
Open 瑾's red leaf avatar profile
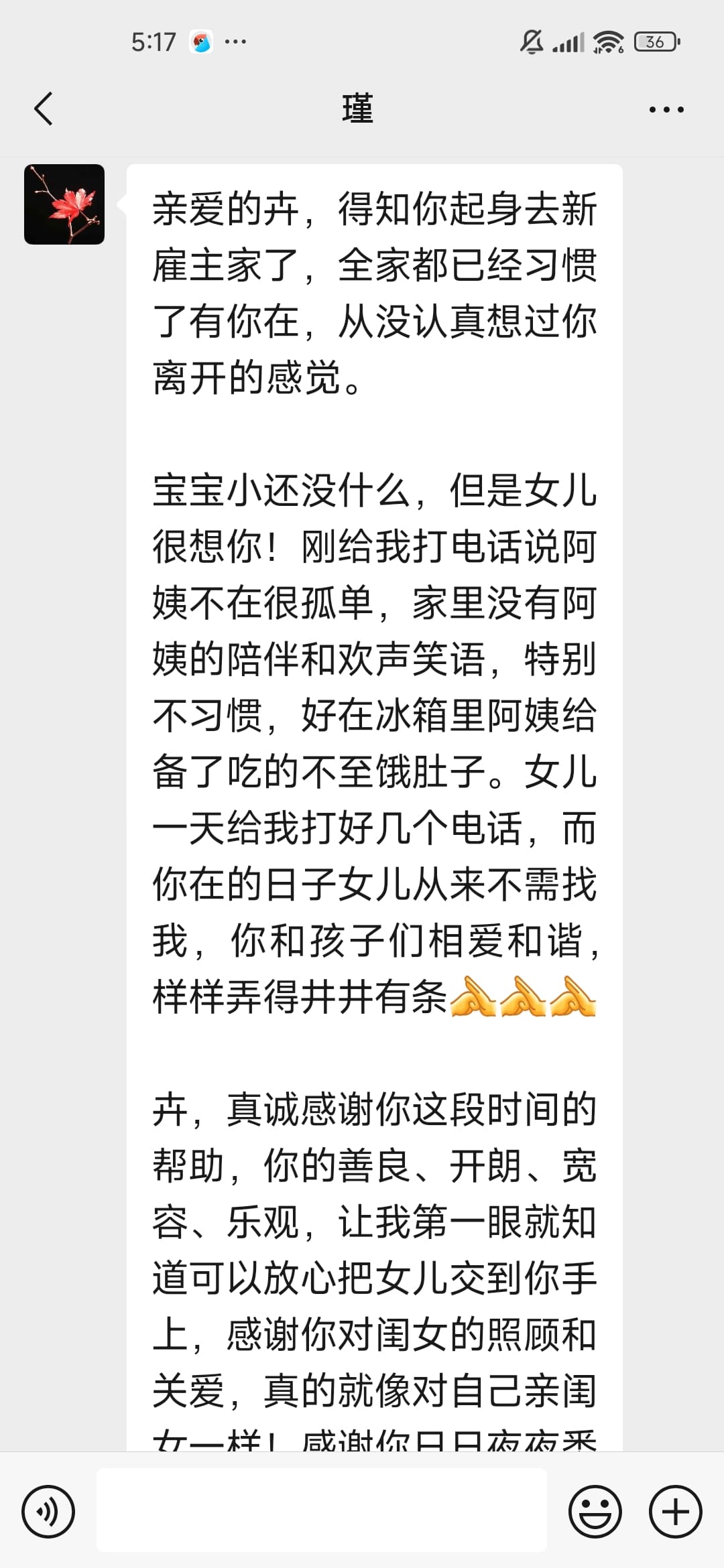click(x=64, y=204)
